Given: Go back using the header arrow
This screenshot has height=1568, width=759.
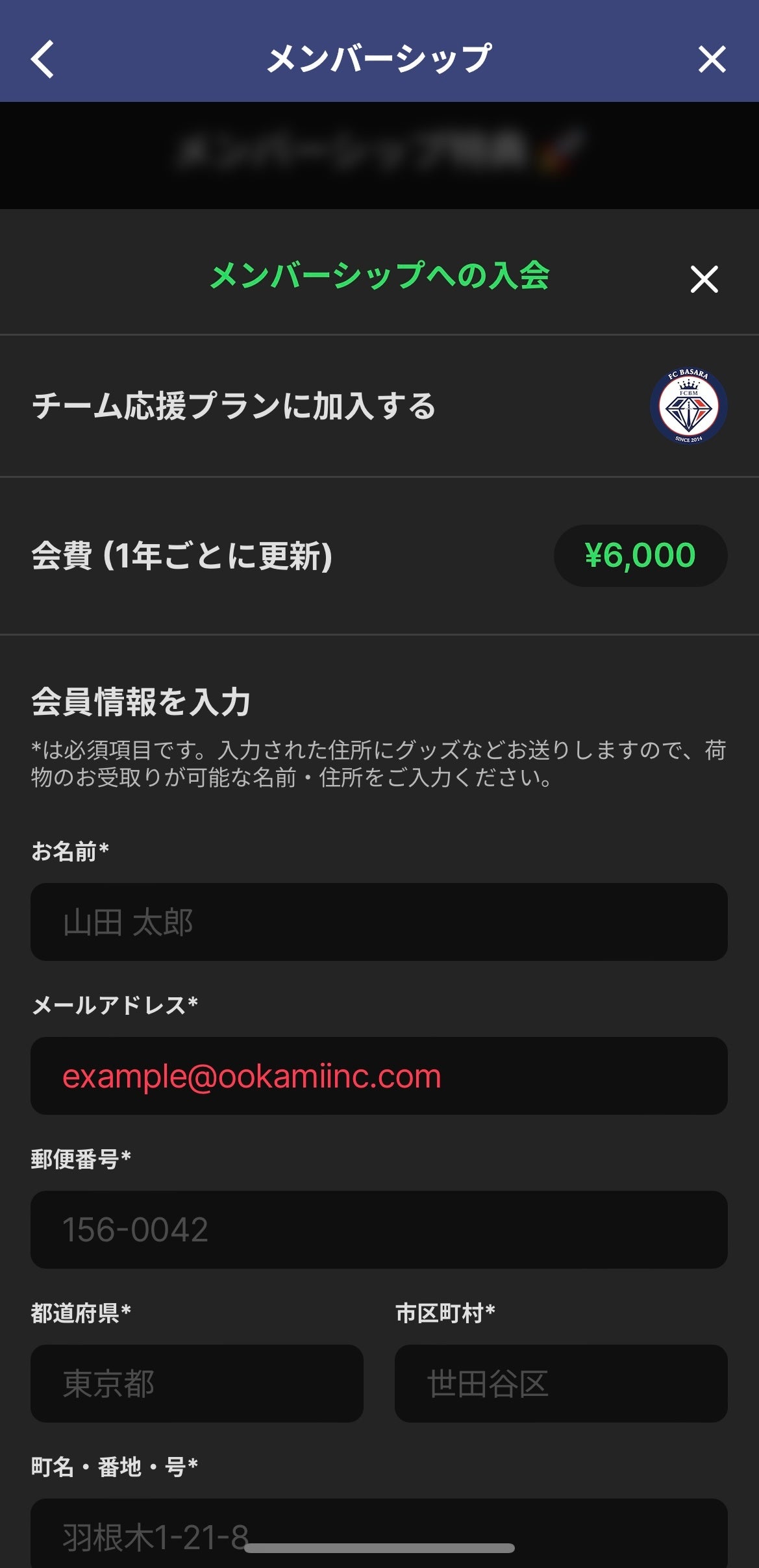Looking at the screenshot, I should coord(43,59).
